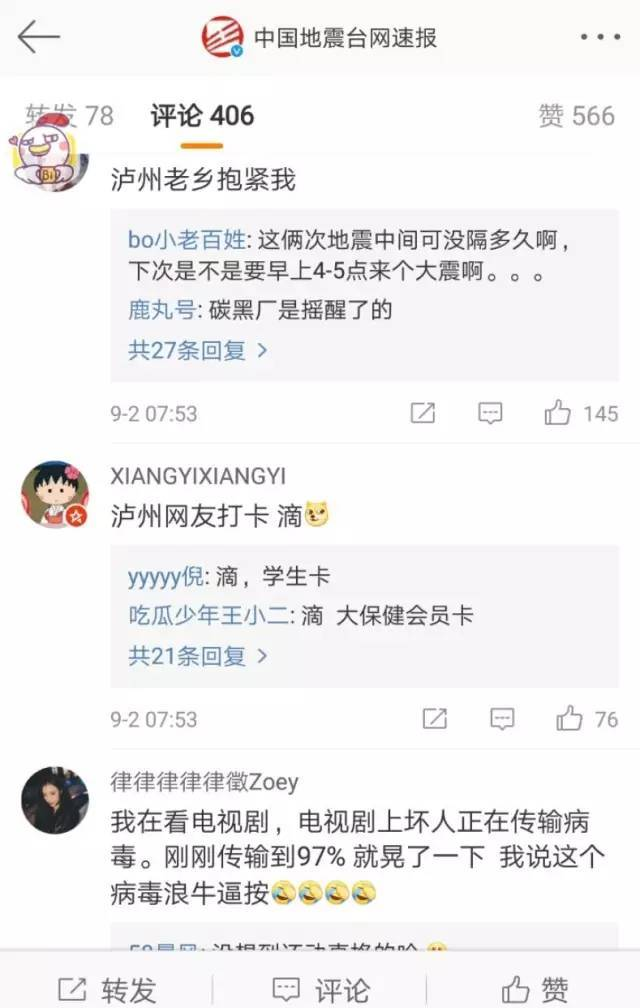Open bo小老百姓's profile link
The height and width of the screenshot is (1008, 640).
pyautogui.click(x=188, y=240)
